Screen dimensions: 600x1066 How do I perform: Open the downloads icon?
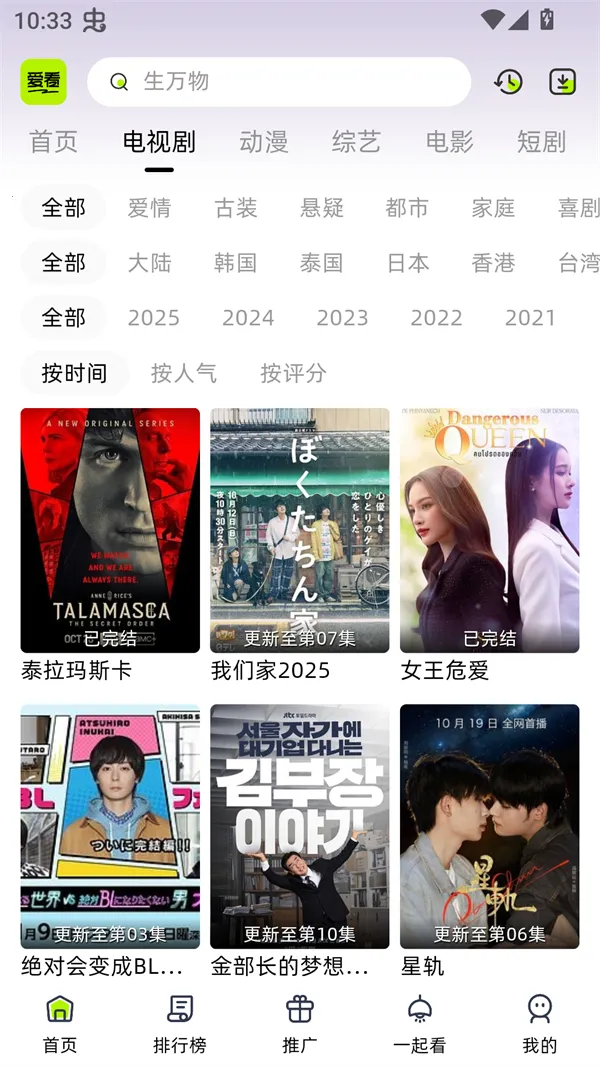[563, 82]
